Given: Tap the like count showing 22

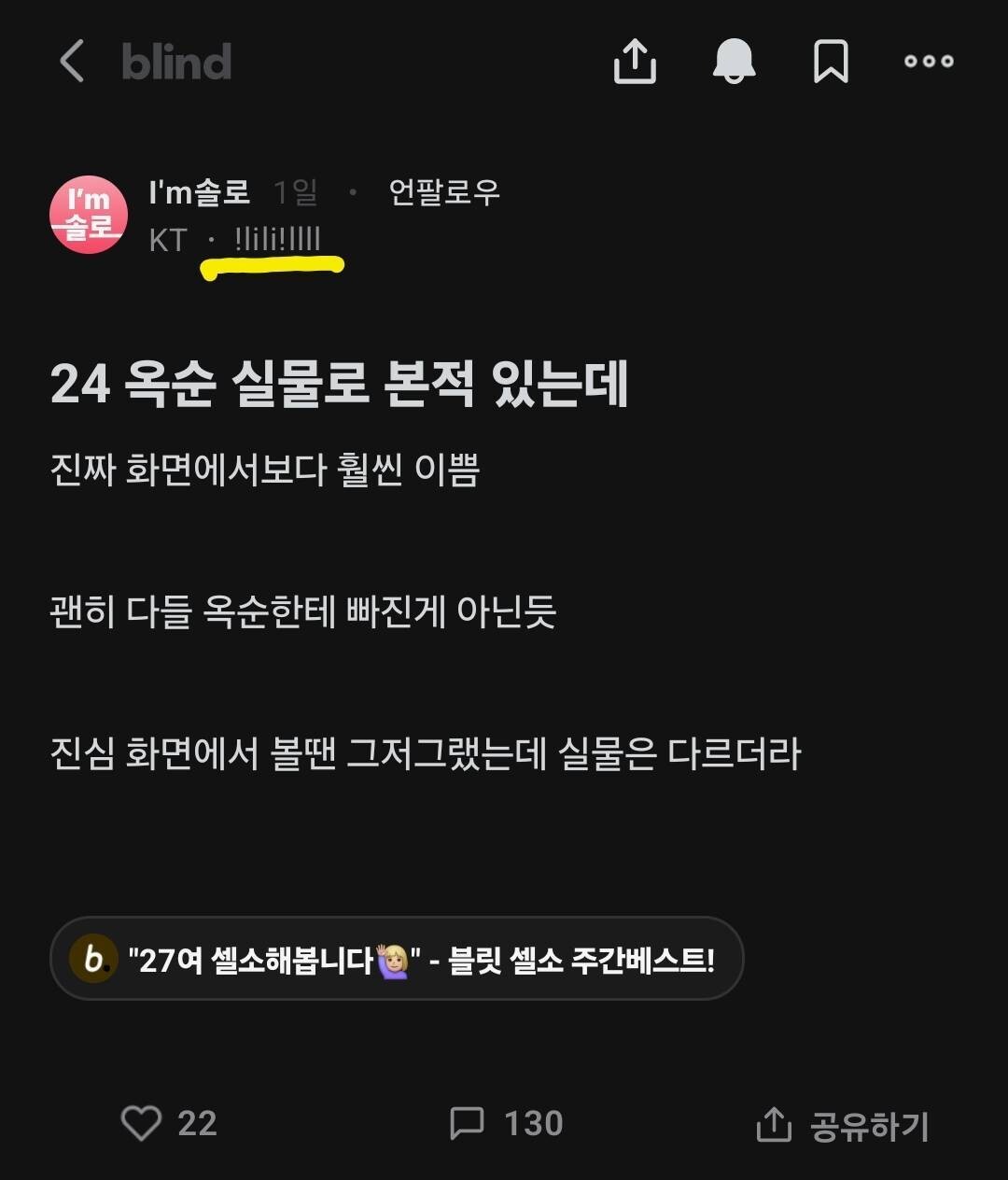Looking at the screenshot, I should tap(199, 1125).
